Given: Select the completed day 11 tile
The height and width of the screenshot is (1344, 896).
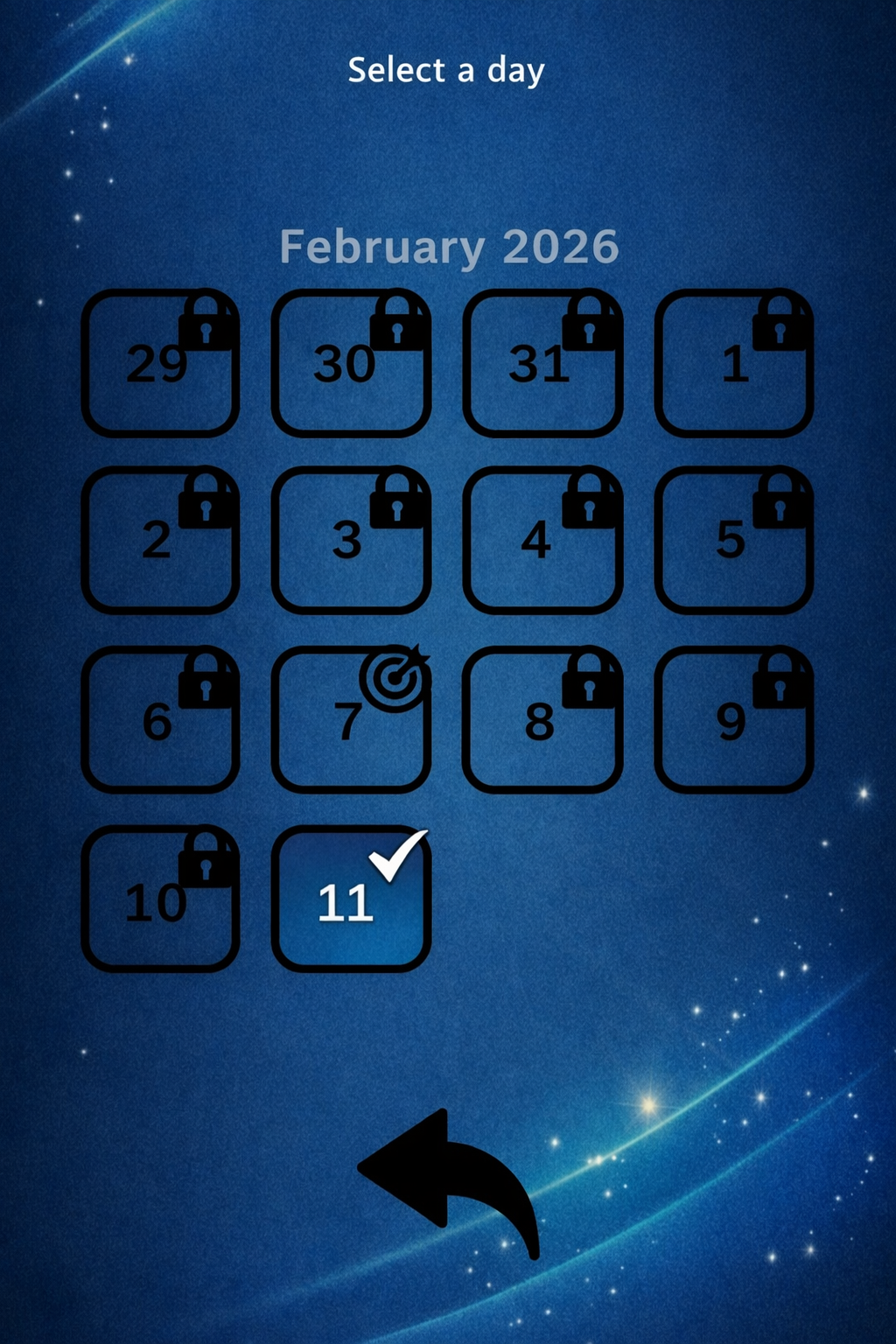Looking at the screenshot, I should click(350, 898).
